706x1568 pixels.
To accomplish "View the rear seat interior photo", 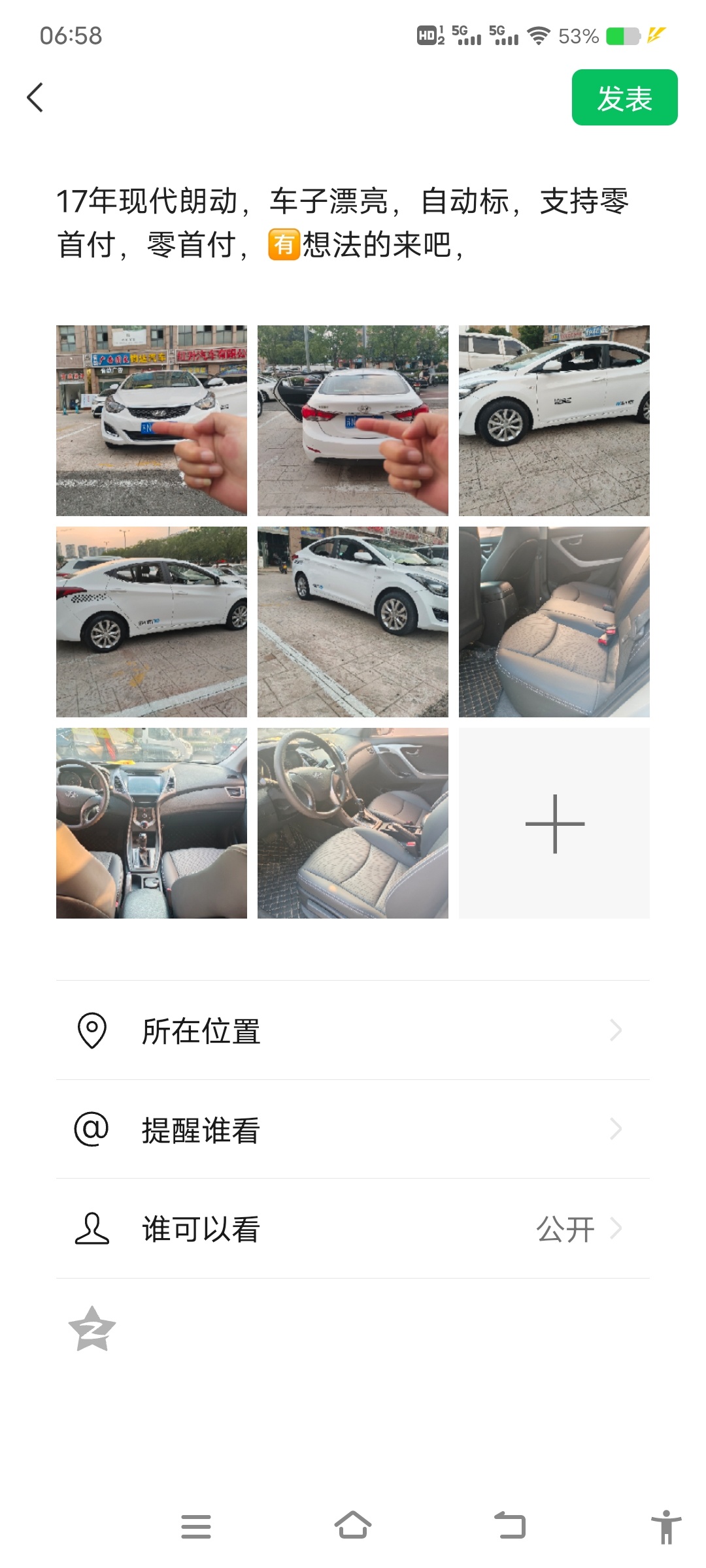I will pyautogui.click(x=554, y=622).
